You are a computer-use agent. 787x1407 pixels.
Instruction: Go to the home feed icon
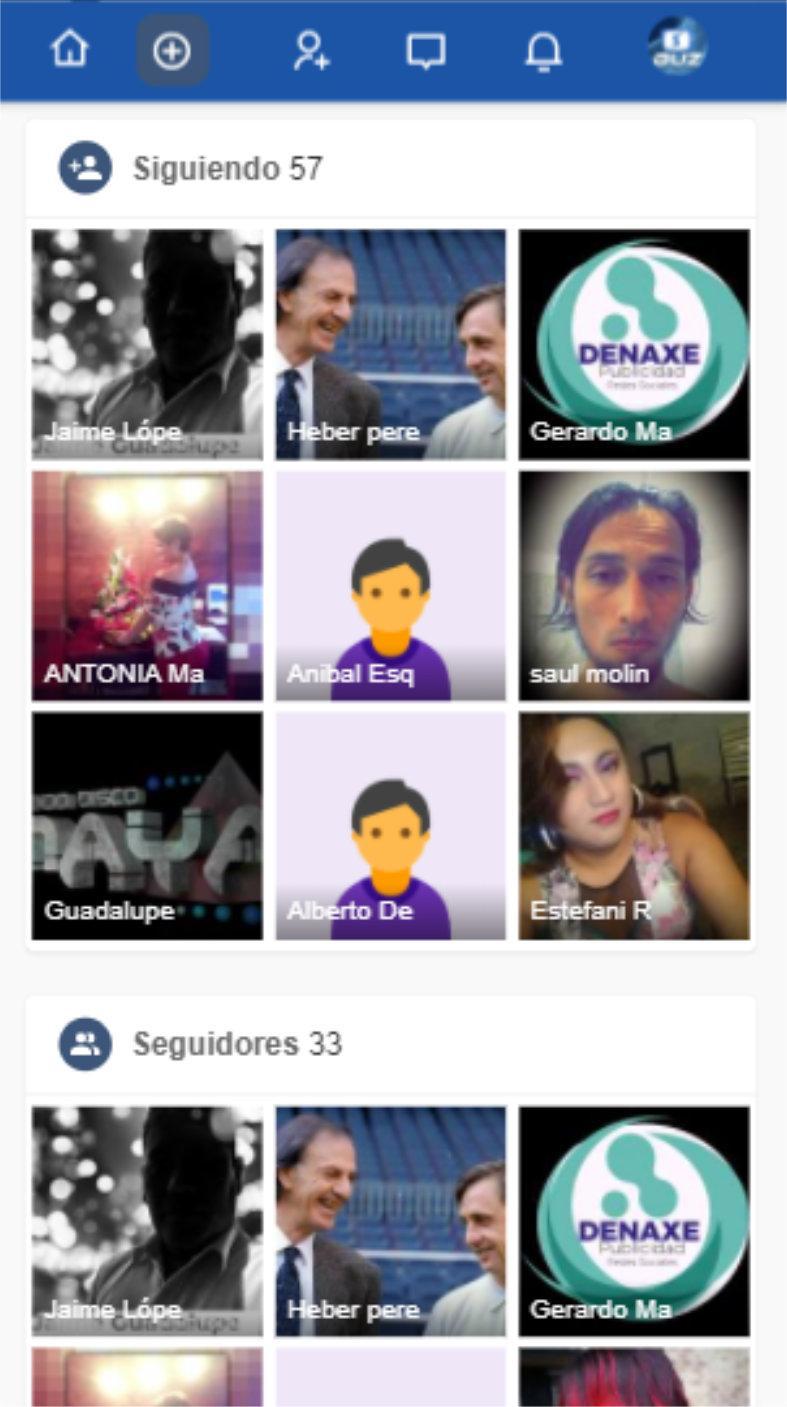[70, 50]
